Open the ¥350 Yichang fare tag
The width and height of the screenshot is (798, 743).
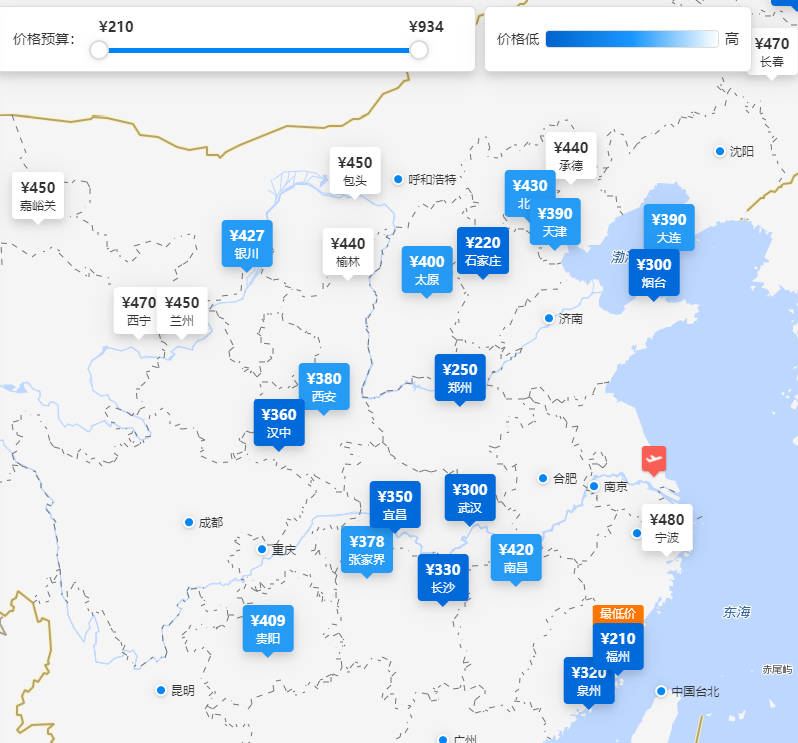(x=395, y=505)
